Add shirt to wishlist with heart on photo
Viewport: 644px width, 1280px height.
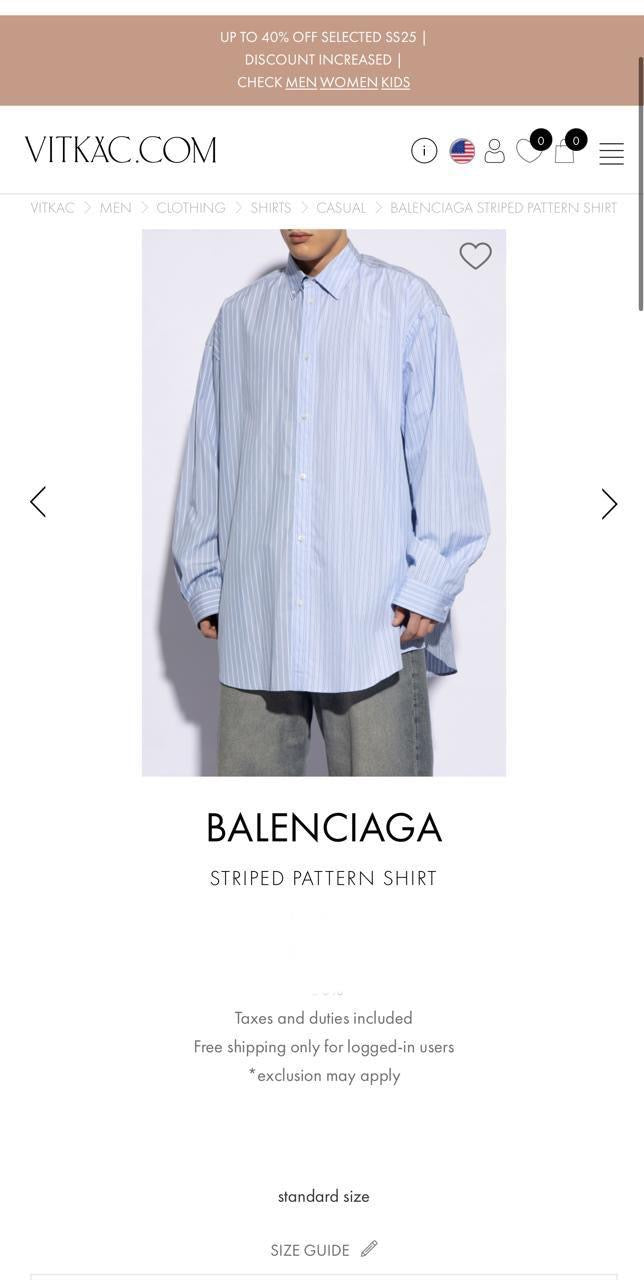coord(475,256)
